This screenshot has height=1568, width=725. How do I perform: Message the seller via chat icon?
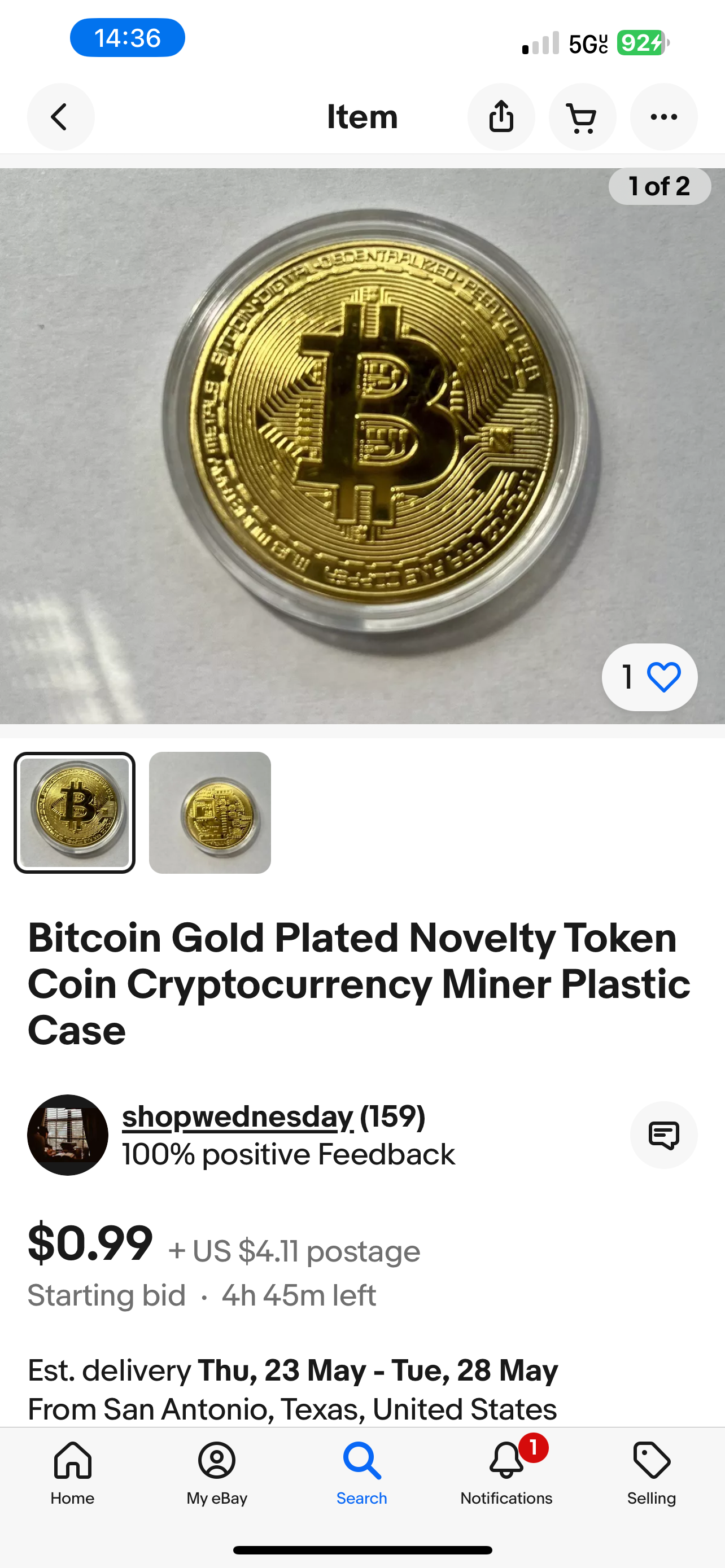coord(663,1135)
